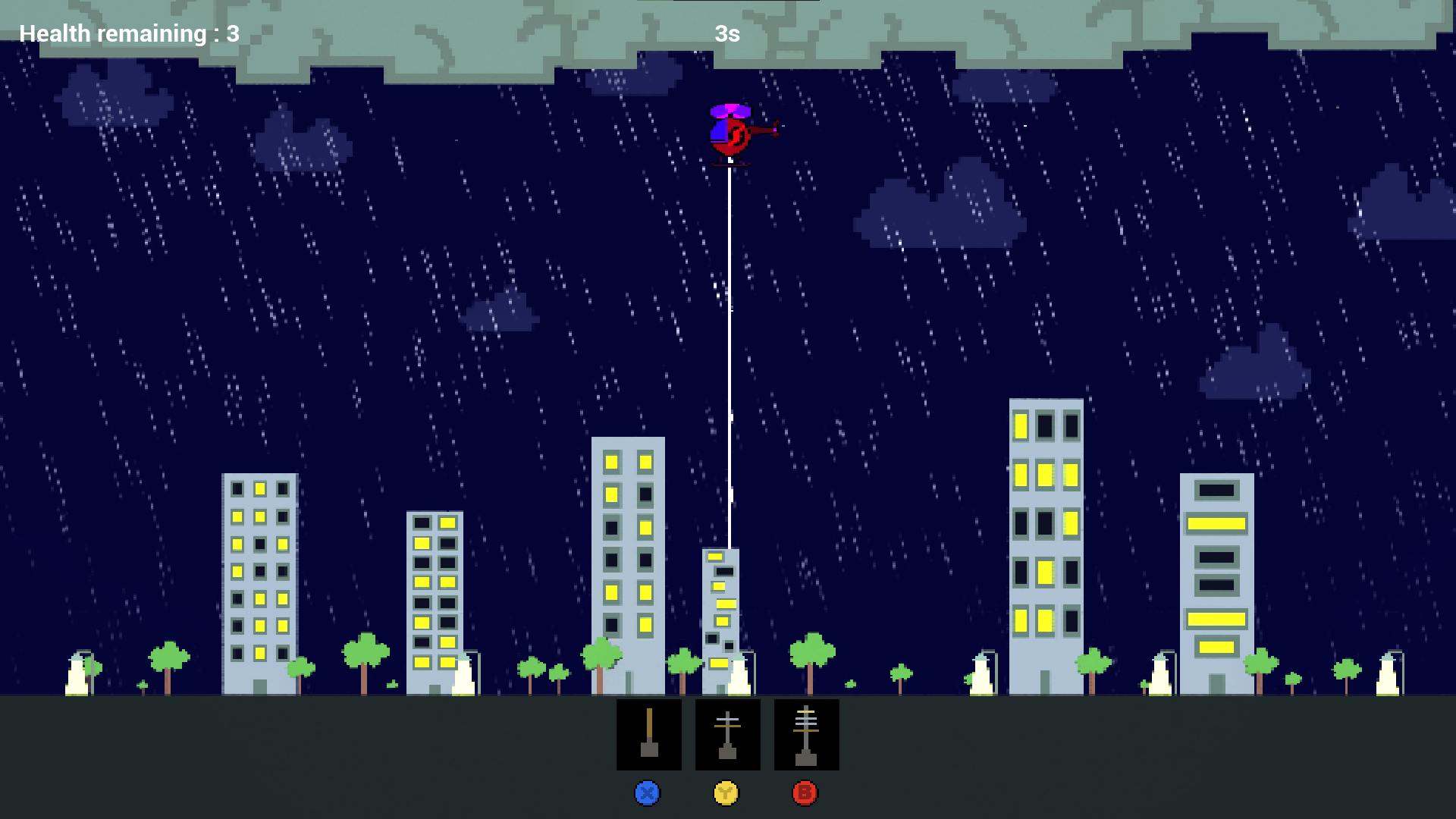Tap the red B button
Image resolution: width=1456 pixels, height=819 pixels.
tap(805, 793)
